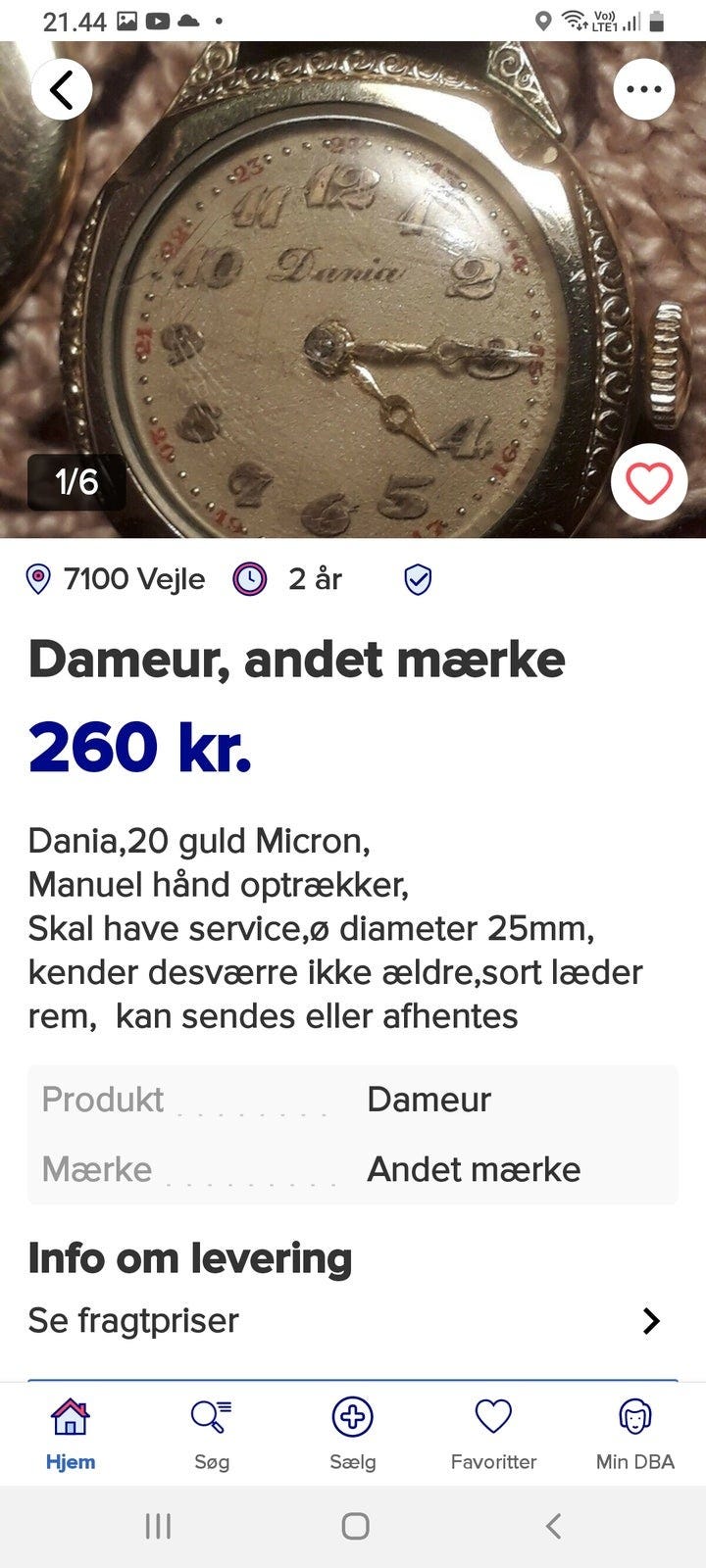Open the three-dot options menu
The width and height of the screenshot is (706, 1568).
[x=643, y=88]
